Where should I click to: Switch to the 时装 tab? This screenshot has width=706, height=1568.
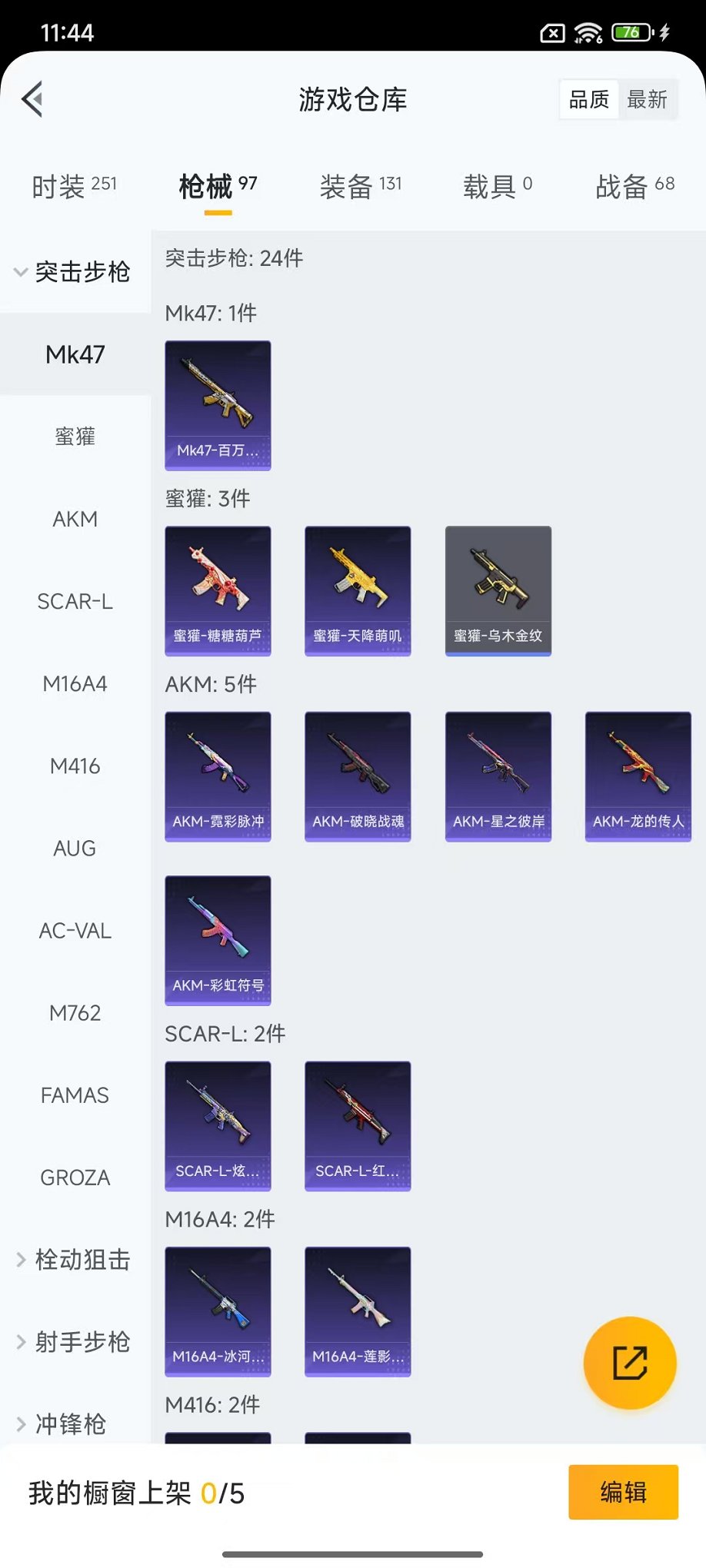pos(74,186)
